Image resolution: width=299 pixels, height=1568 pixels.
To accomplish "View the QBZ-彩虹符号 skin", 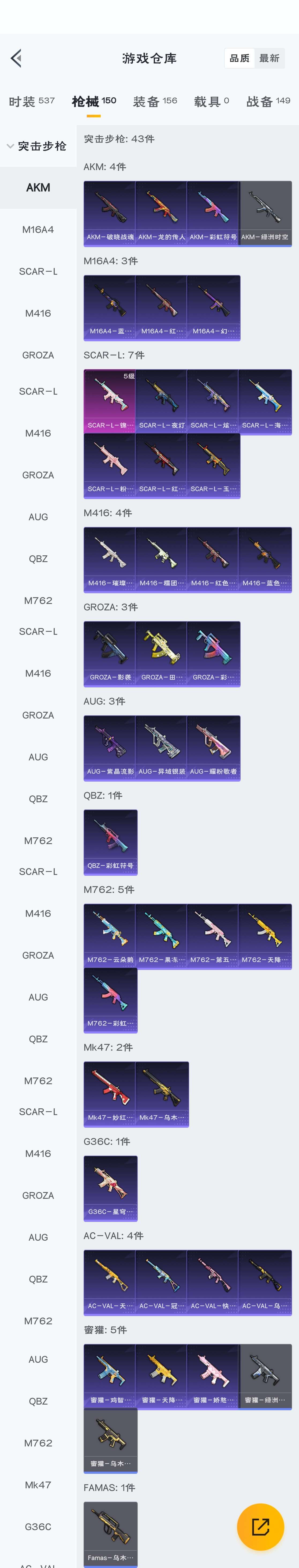I will point(110,842).
